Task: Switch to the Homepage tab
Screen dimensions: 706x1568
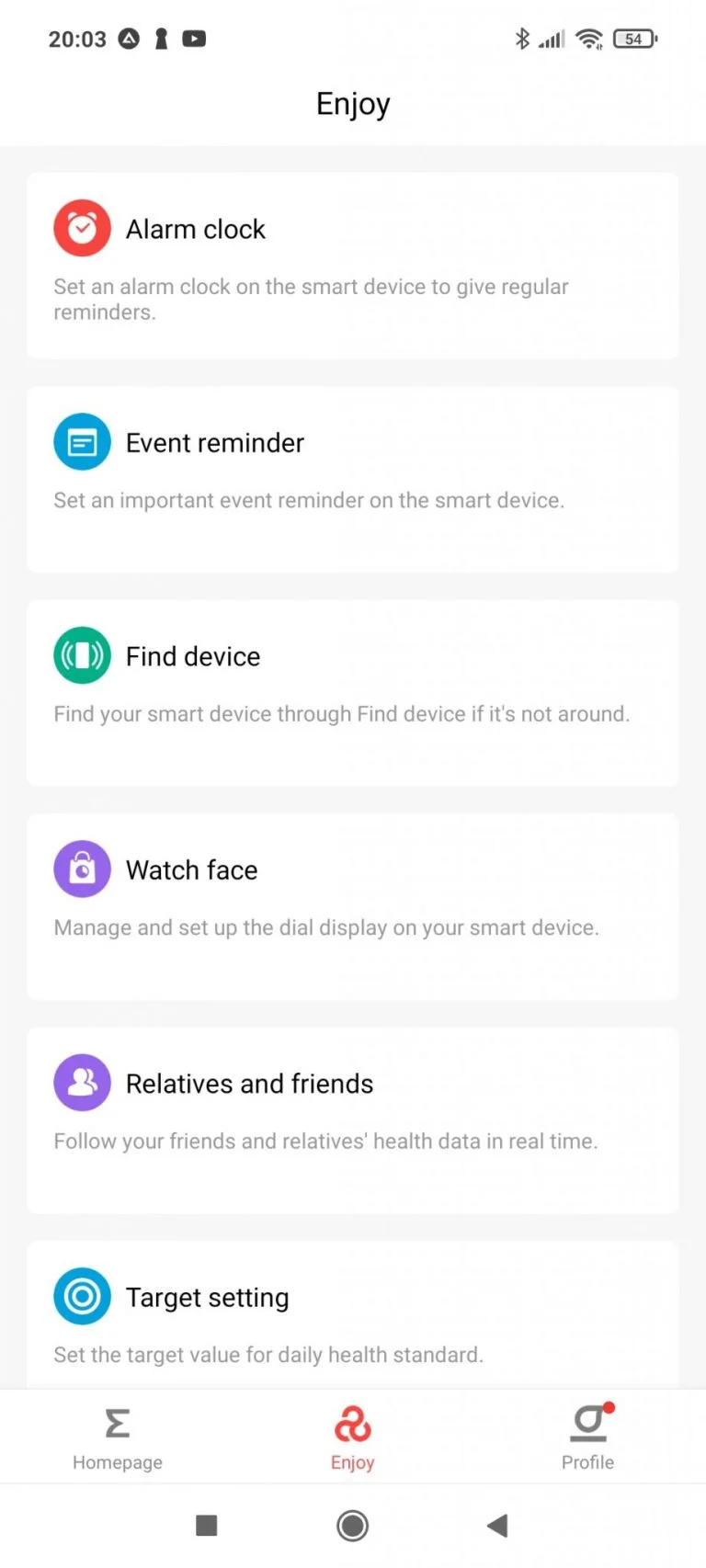Action: pyautogui.click(x=117, y=1436)
